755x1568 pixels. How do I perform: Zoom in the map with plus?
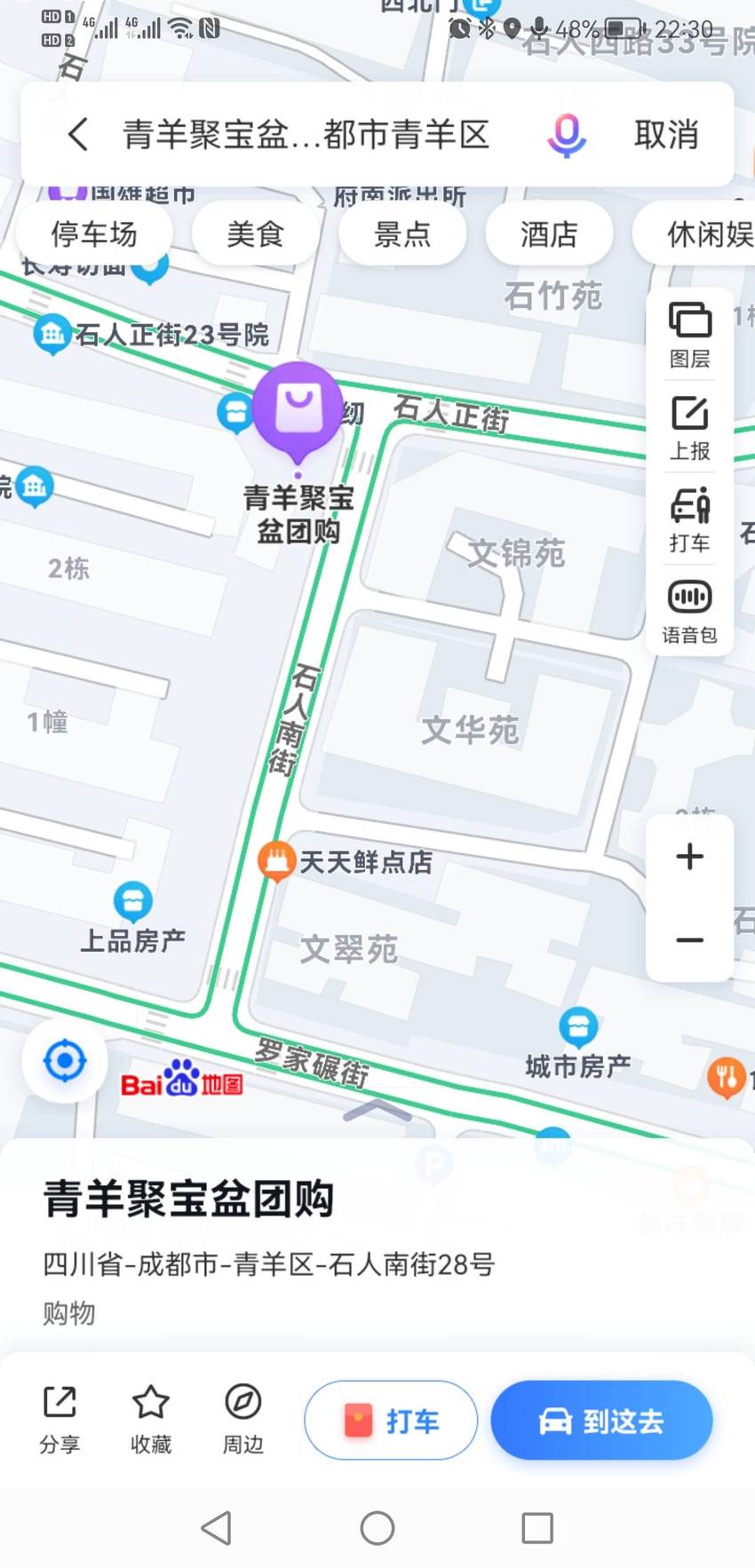point(690,857)
